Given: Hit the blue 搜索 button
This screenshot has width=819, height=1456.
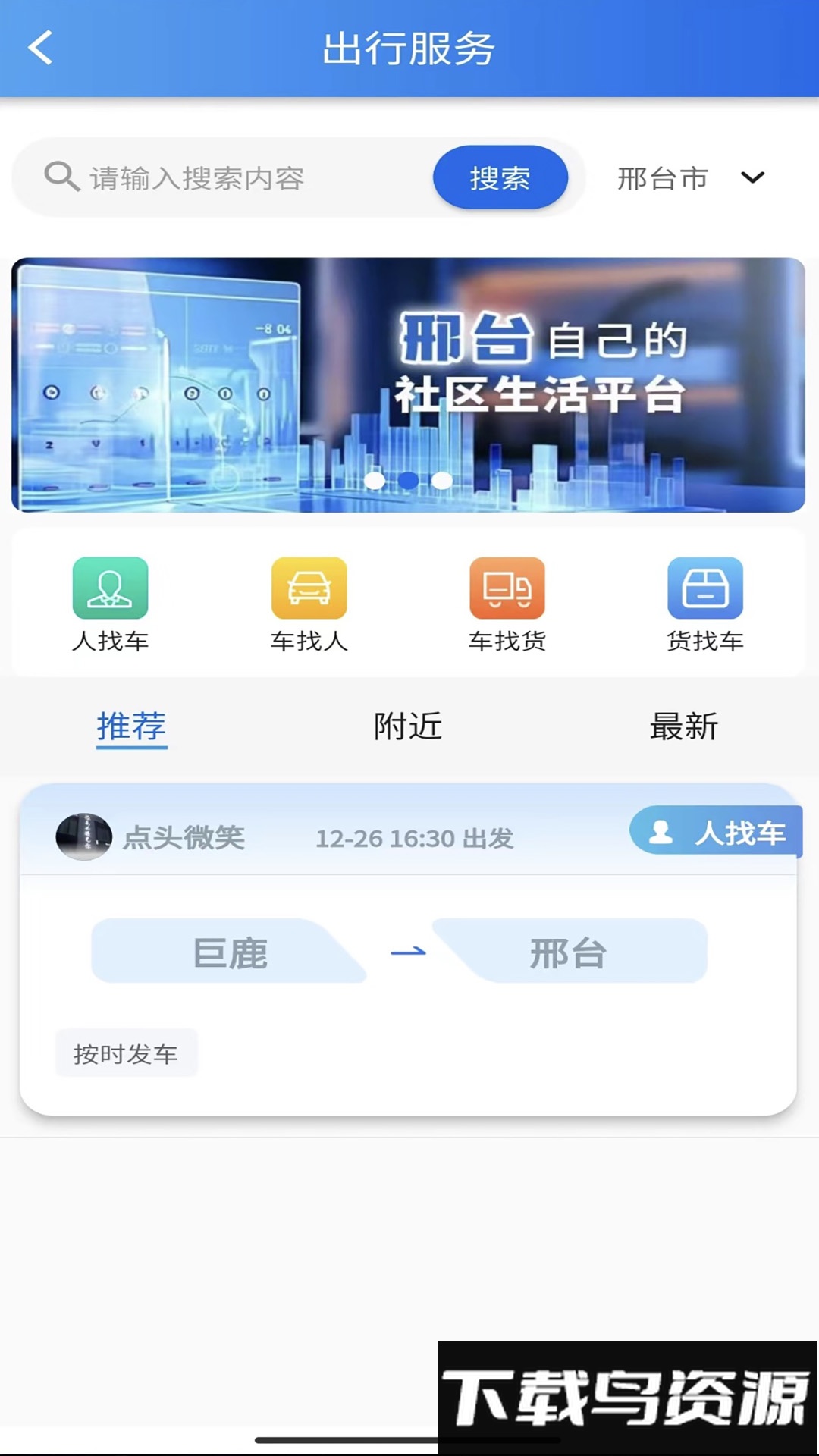Looking at the screenshot, I should [x=500, y=178].
